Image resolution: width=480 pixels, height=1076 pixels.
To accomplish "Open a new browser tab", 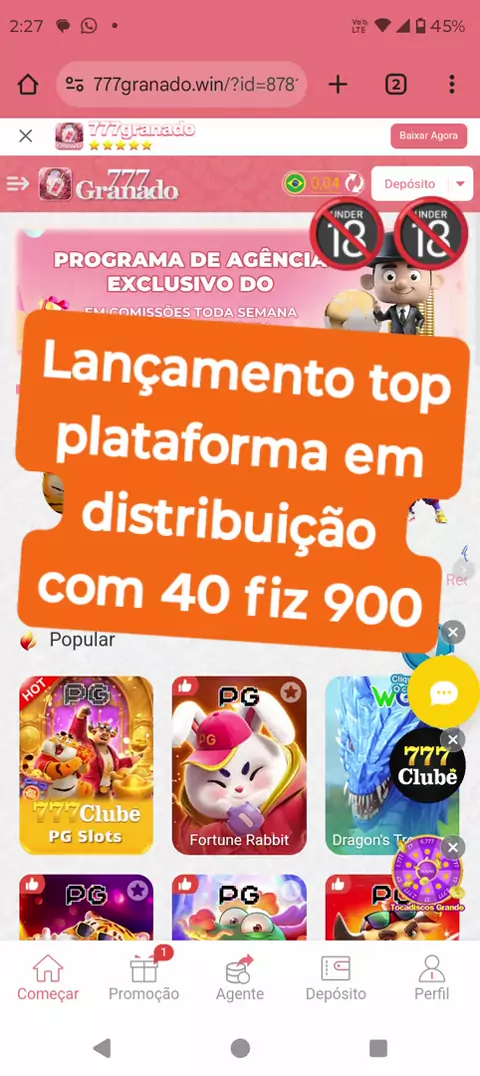I will 338,84.
